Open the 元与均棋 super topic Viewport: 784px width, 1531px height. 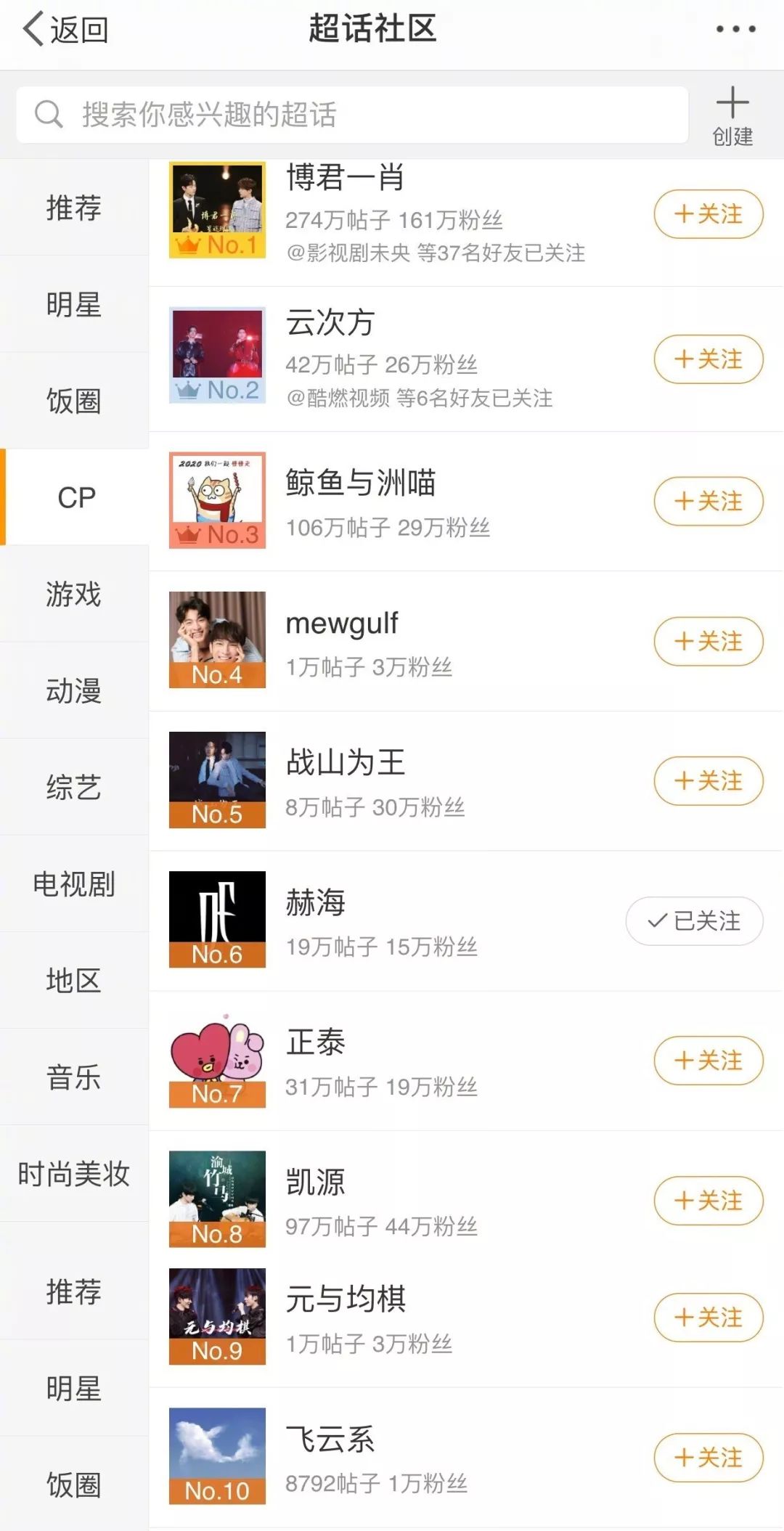point(346,1299)
